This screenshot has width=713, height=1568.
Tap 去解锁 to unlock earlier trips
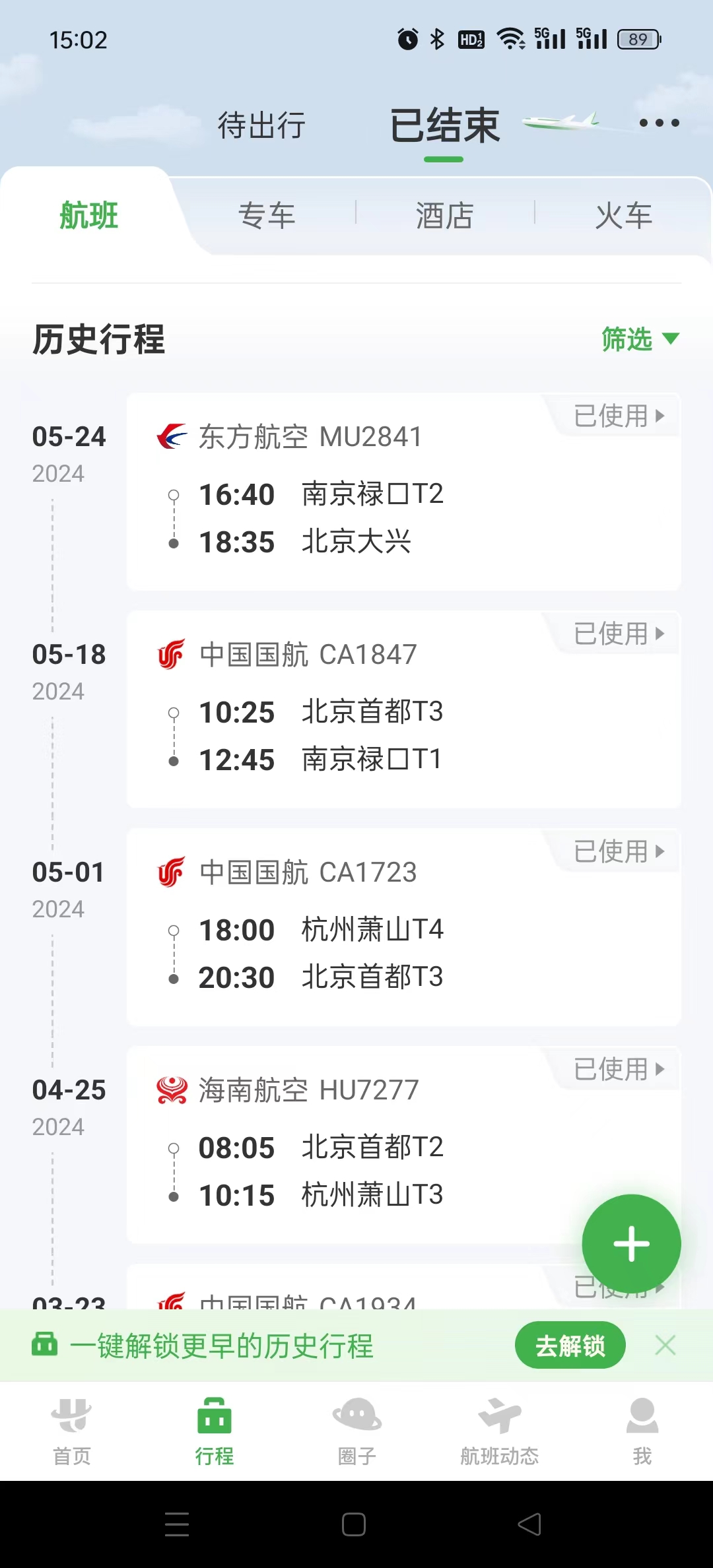click(x=570, y=1346)
